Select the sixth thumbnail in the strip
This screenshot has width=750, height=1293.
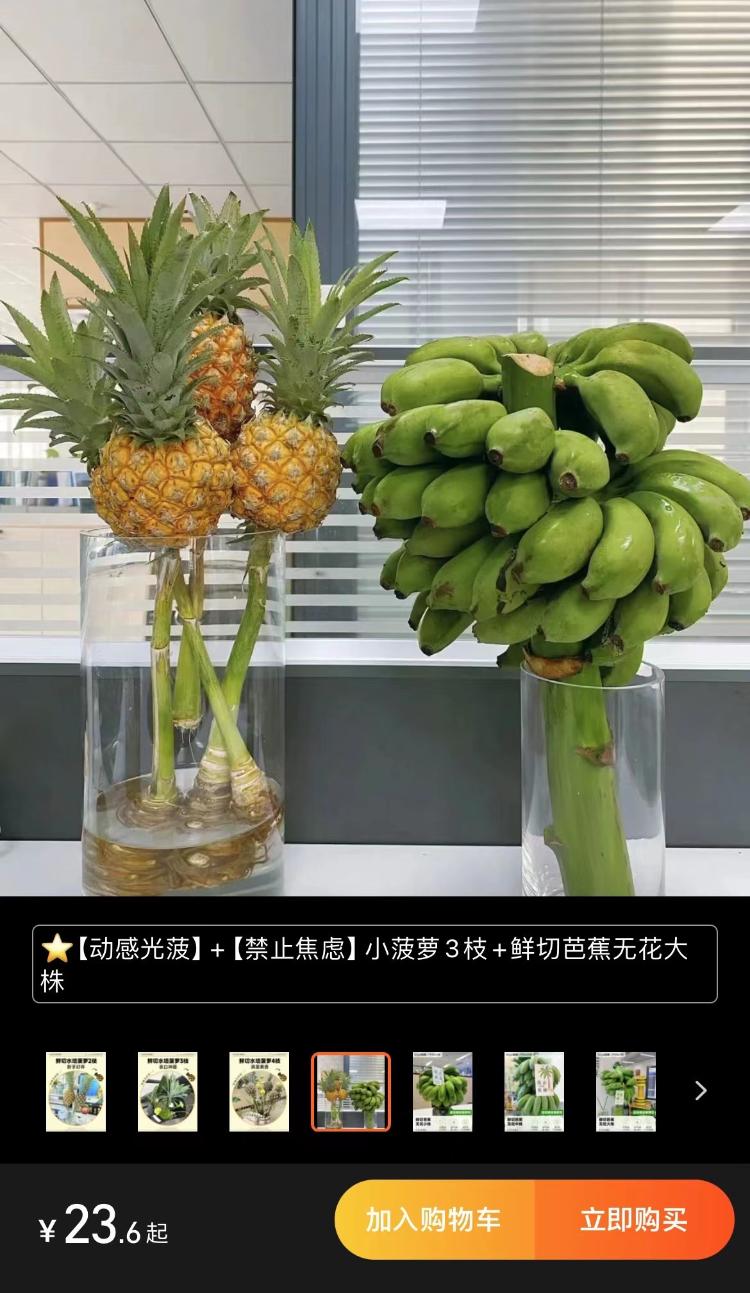[534, 1092]
